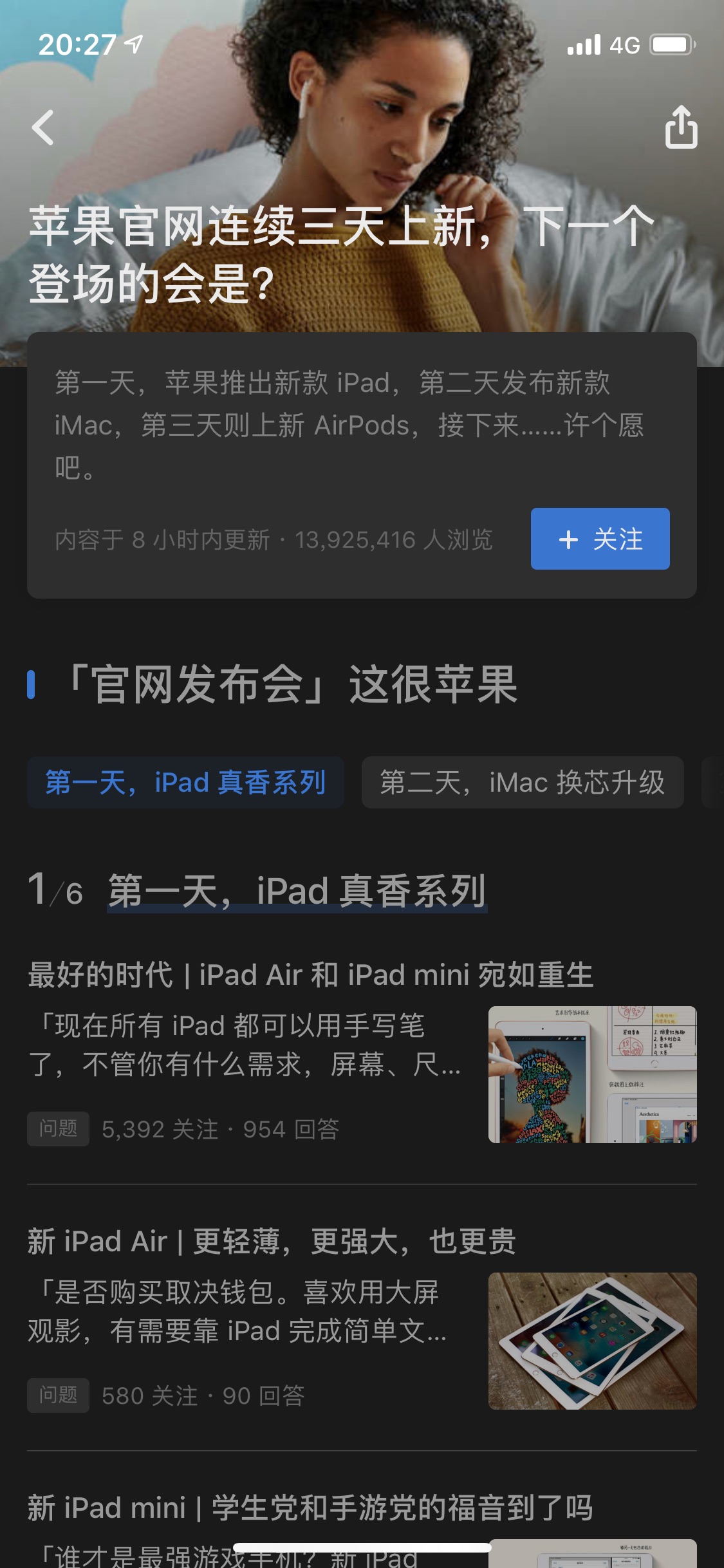The height and width of the screenshot is (1568, 724).
Task: Open the 新 iPad Air 更轻薄 question
Action: (x=272, y=1241)
